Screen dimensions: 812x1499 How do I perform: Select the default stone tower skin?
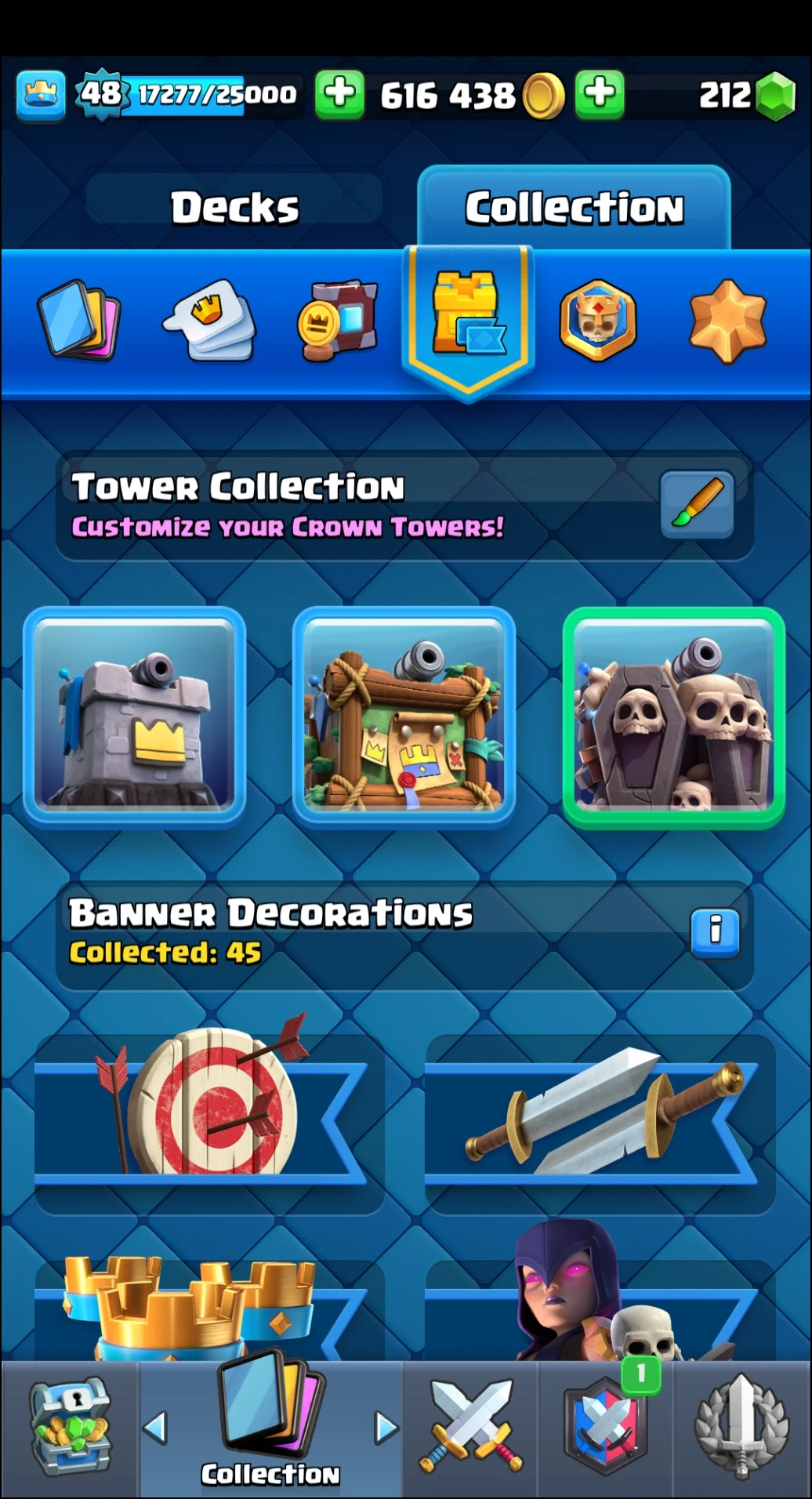pyautogui.click(x=135, y=717)
